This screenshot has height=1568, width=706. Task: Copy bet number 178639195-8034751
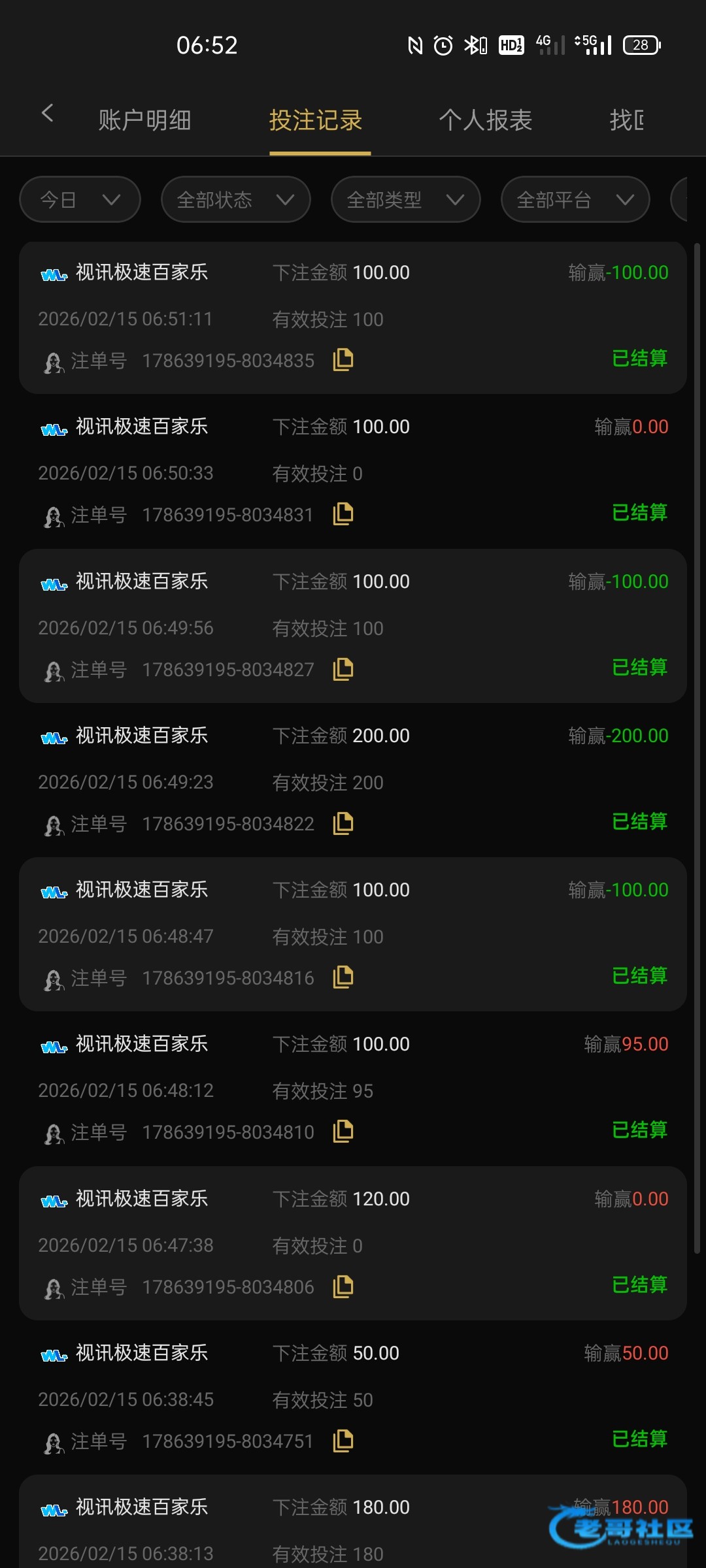coord(343,1440)
